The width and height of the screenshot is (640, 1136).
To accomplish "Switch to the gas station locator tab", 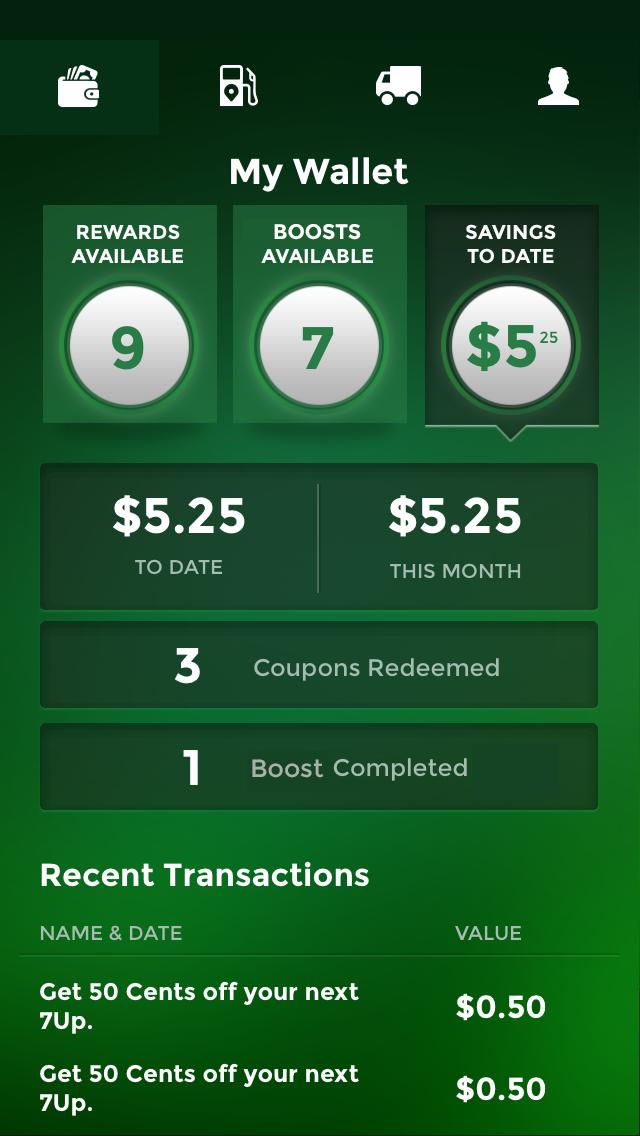I will [239, 87].
